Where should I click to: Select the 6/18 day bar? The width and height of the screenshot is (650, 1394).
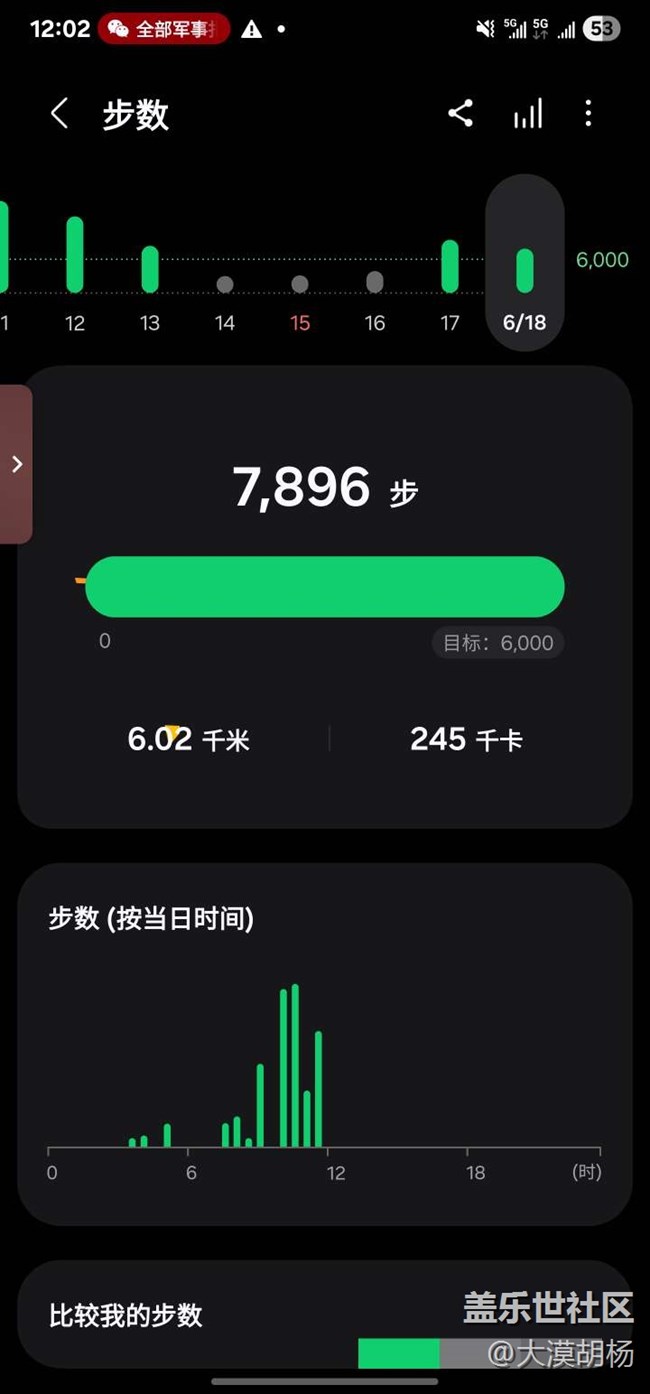[x=525, y=264]
